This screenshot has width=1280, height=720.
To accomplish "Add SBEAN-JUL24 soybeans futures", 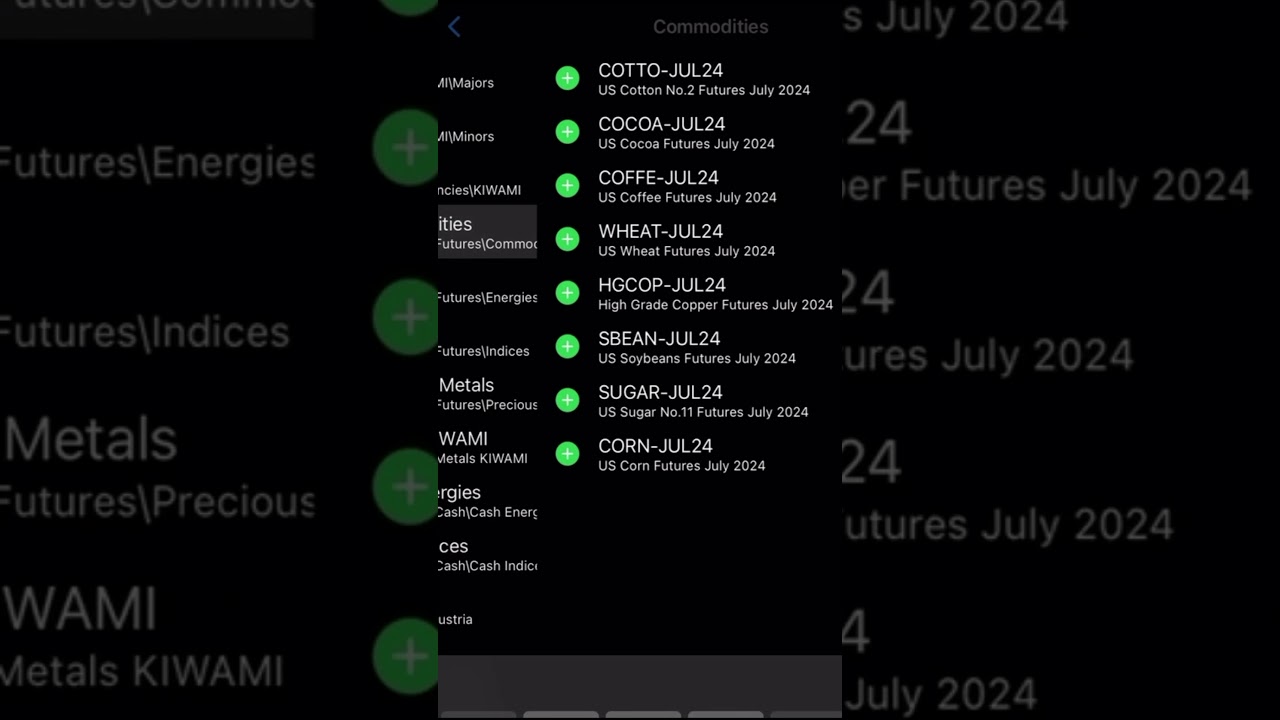I will pos(567,347).
